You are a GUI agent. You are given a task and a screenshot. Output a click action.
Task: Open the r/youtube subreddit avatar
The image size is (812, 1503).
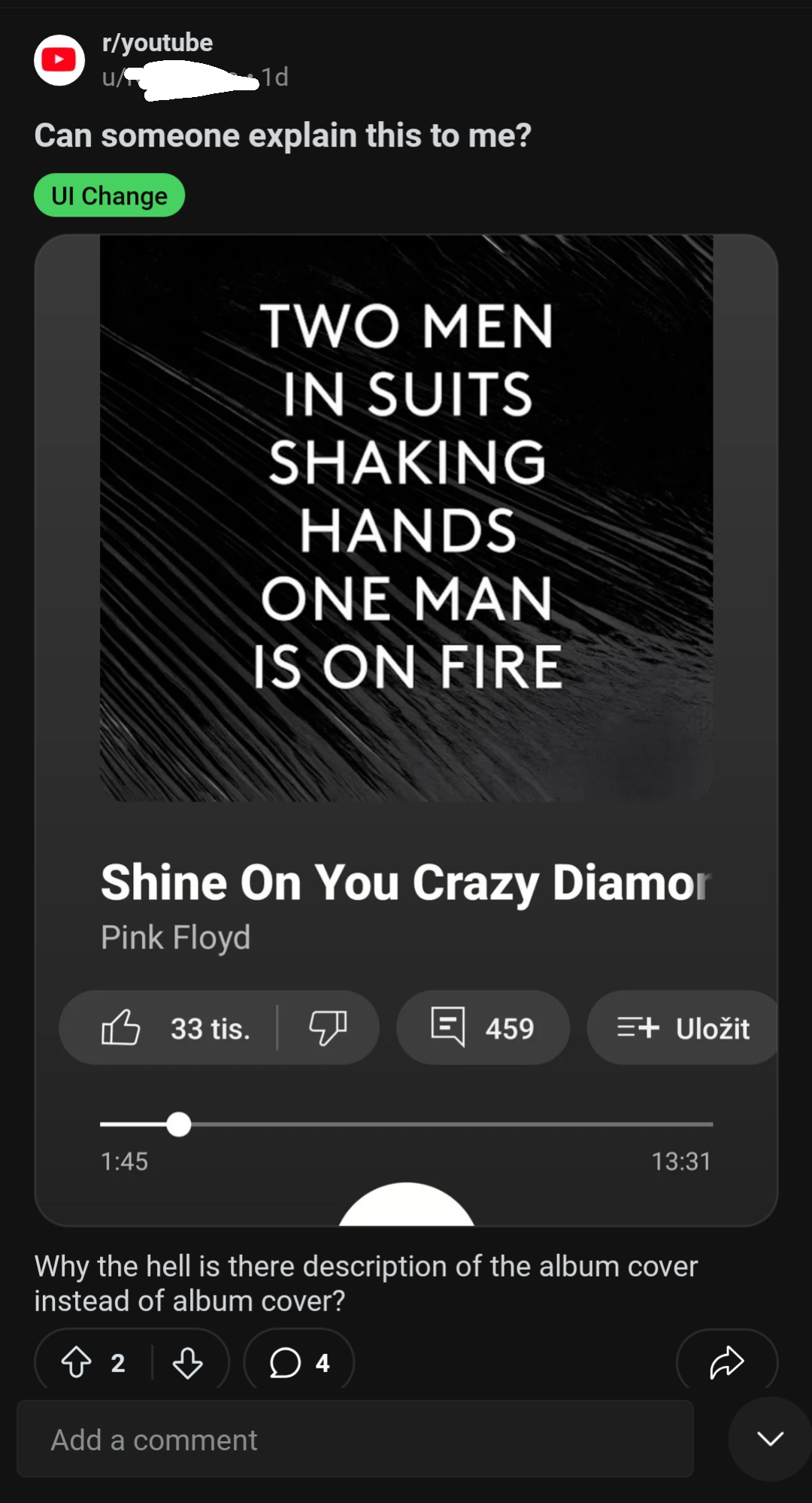point(59,60)
